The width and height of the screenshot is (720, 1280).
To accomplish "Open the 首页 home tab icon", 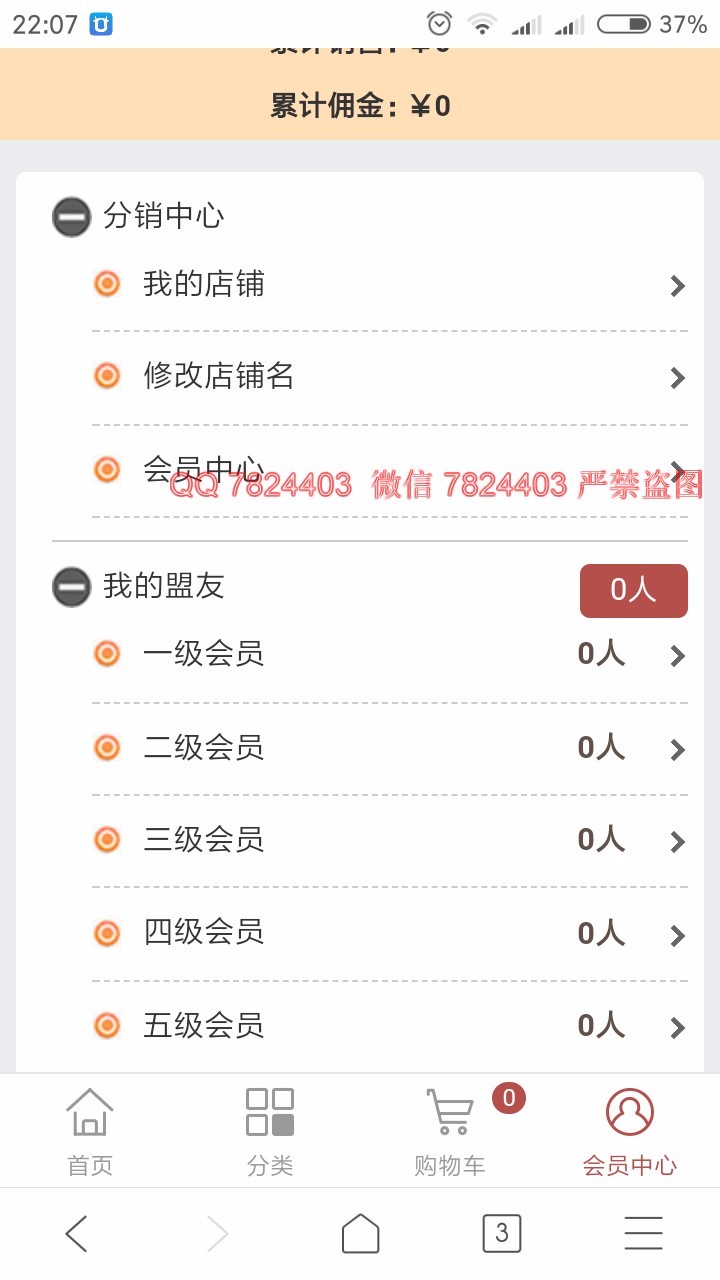I will tap(89, 1110).
